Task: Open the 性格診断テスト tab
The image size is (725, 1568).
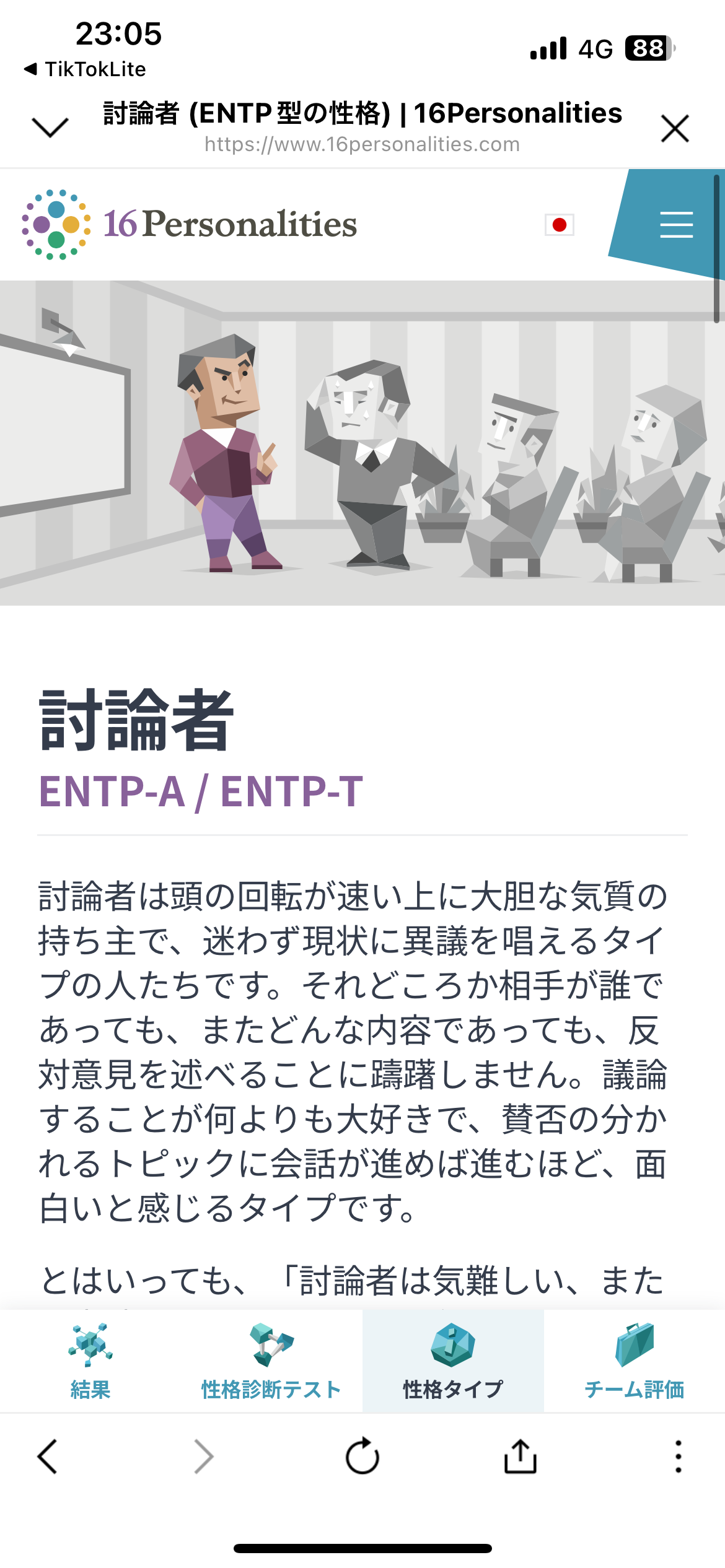Action: point(271,1362)
